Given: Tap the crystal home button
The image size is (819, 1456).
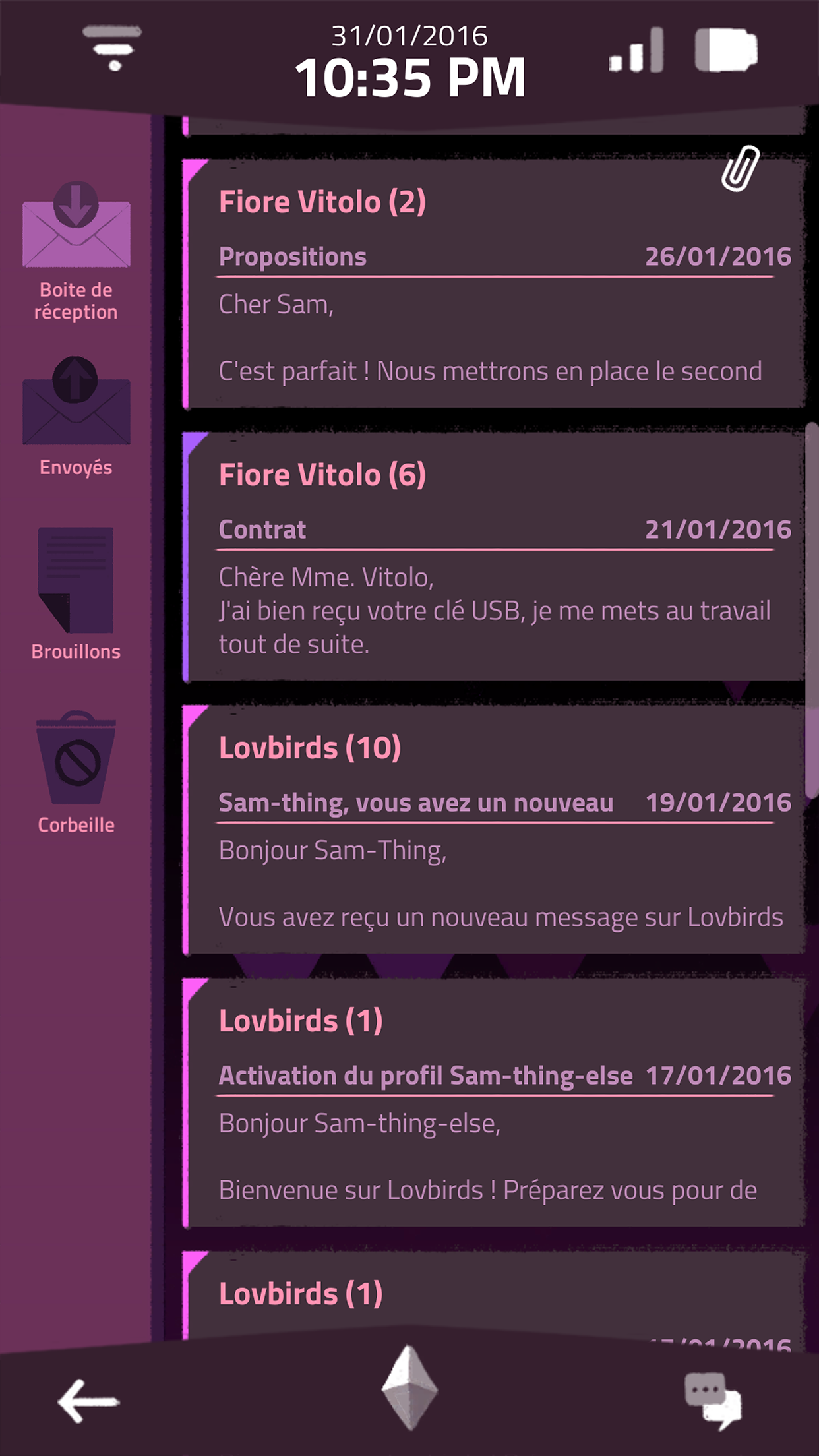Looking at the screenshot, I should click(x=409, y=1387).
